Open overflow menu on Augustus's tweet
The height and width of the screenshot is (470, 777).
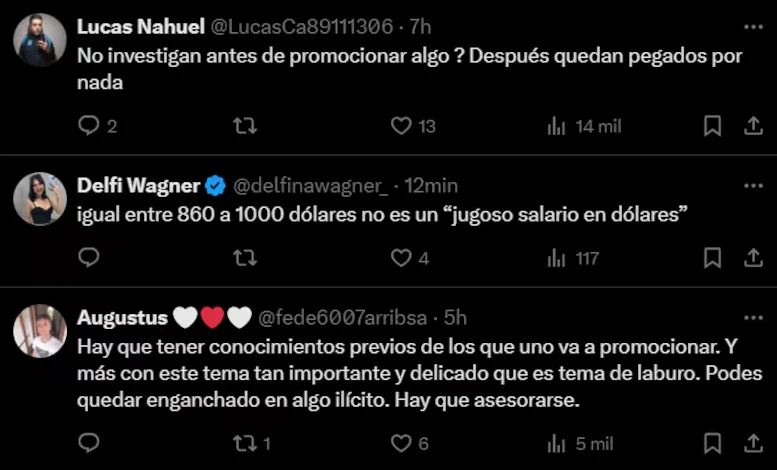pyautogui.click(x=753, y=318)
